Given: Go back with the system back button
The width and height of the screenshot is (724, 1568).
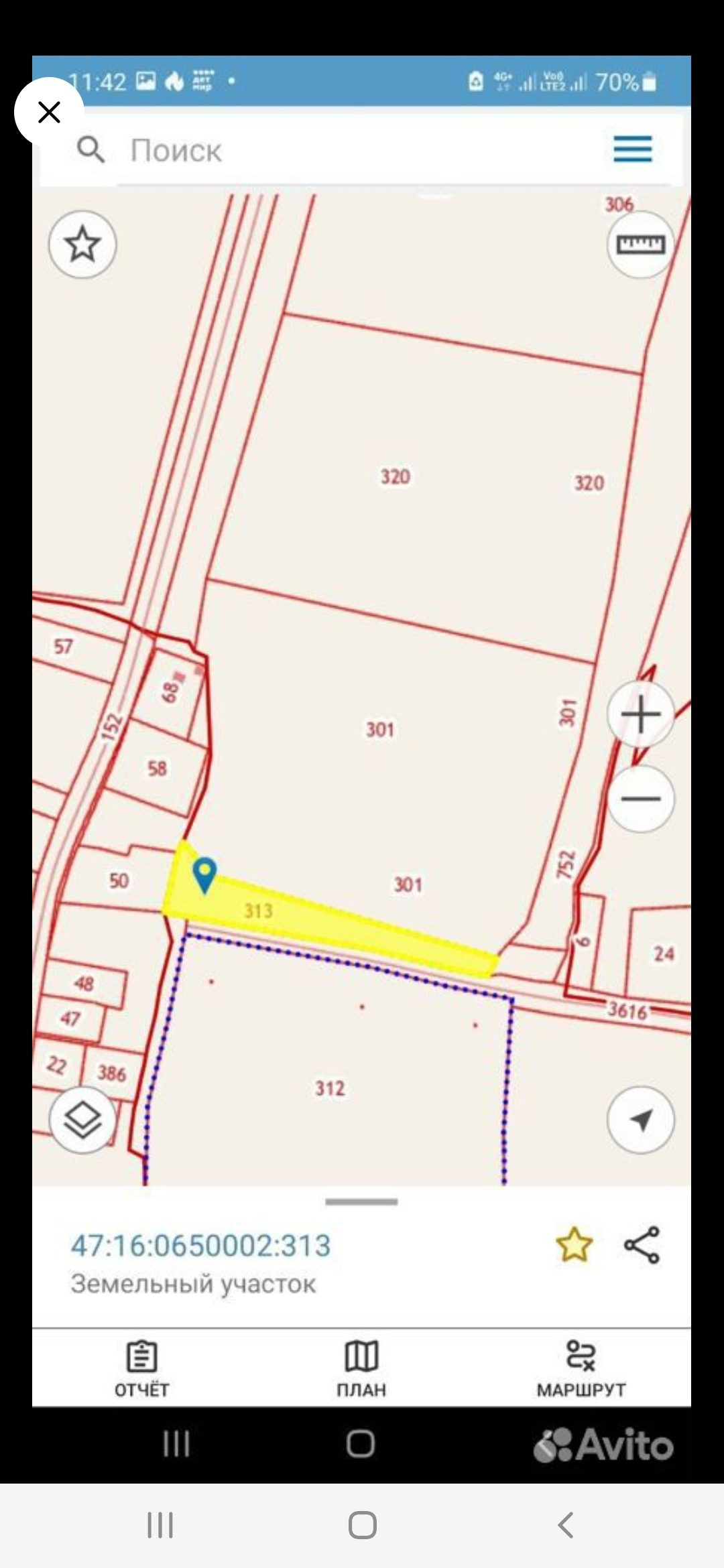Looking at the screenshot, I should point(565,1524).
